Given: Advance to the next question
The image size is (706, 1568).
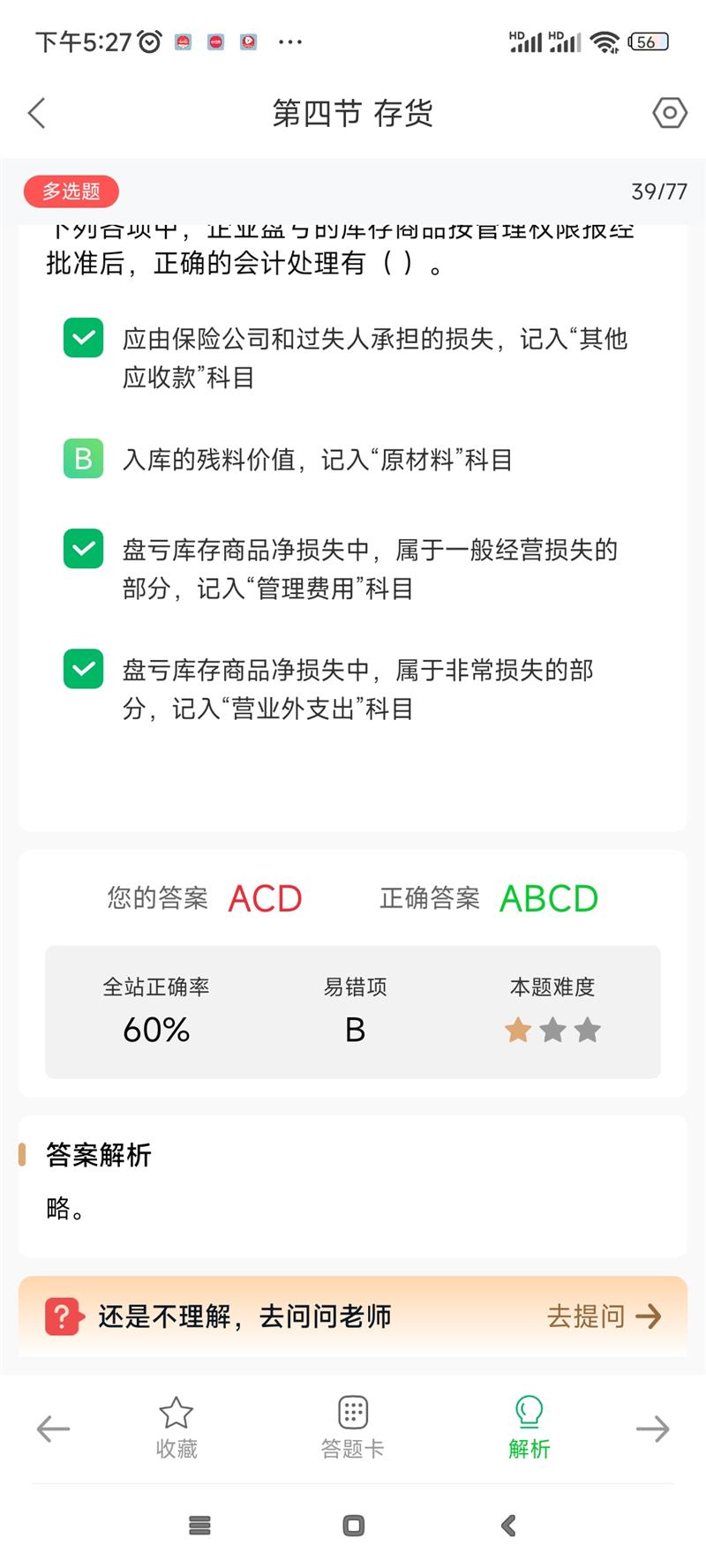Looking at the screenshot, I should tap(652, 1429).
